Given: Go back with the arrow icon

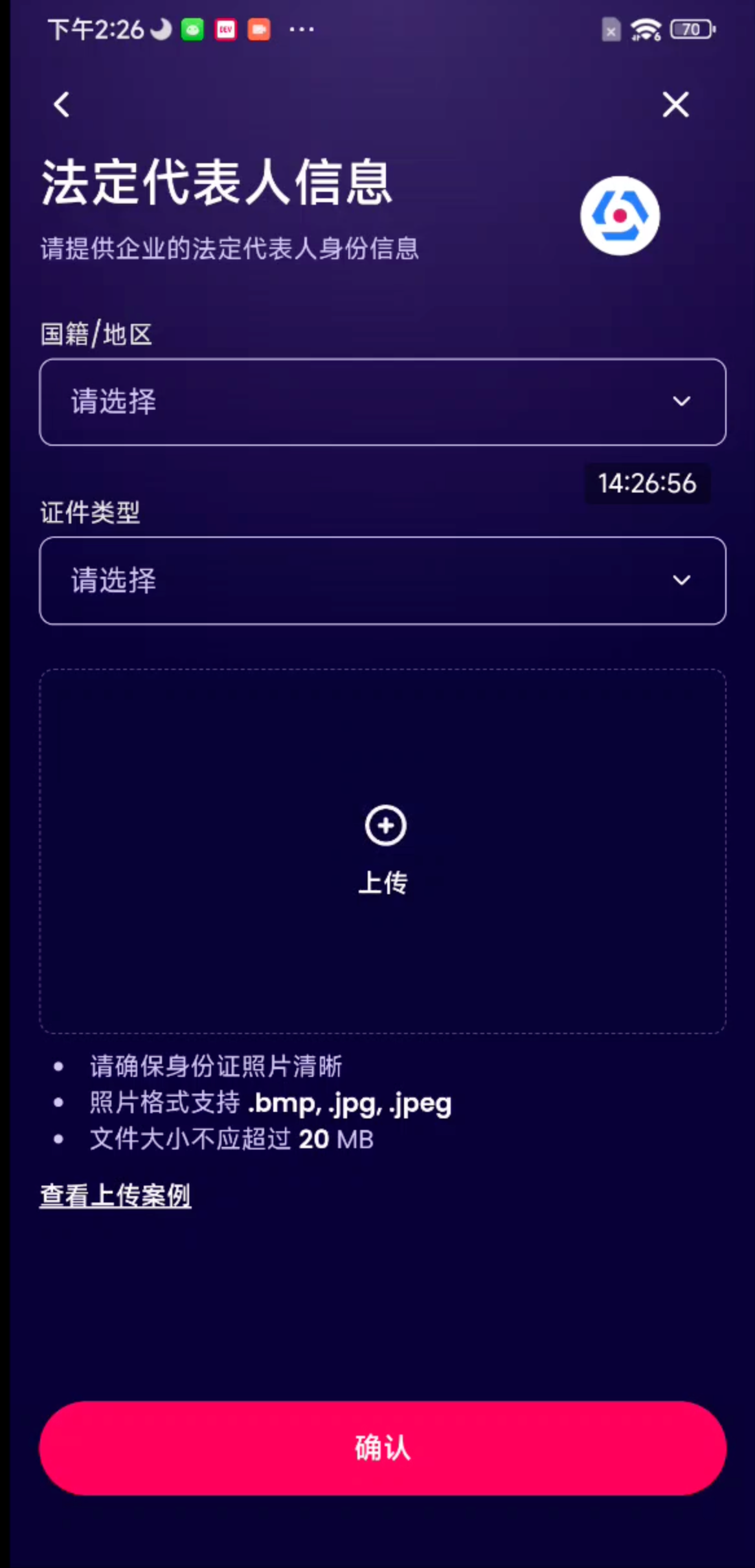Looking at the screenshot, I should pyautogui.click(x=62, y=104).
